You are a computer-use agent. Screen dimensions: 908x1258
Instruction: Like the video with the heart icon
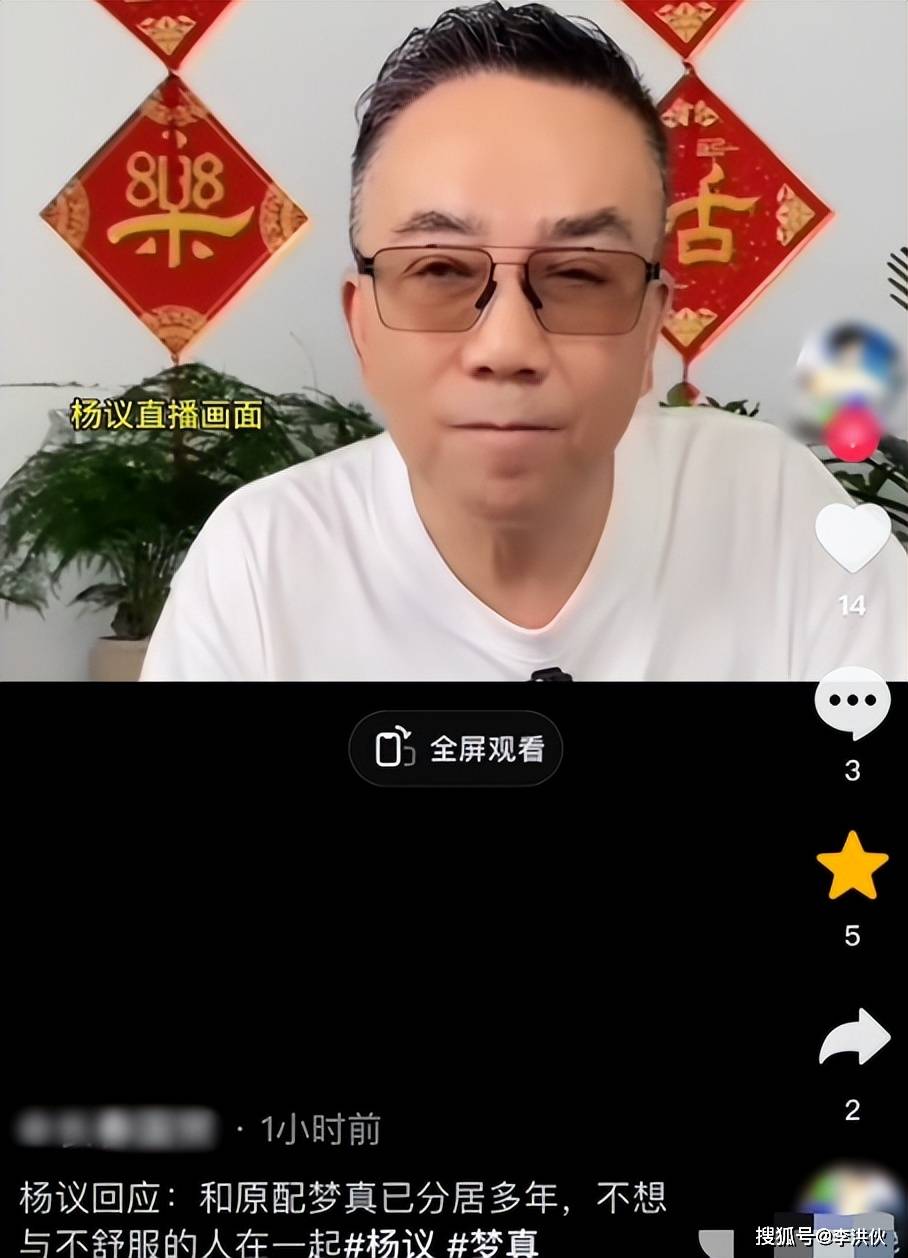(x=852, y=538)
